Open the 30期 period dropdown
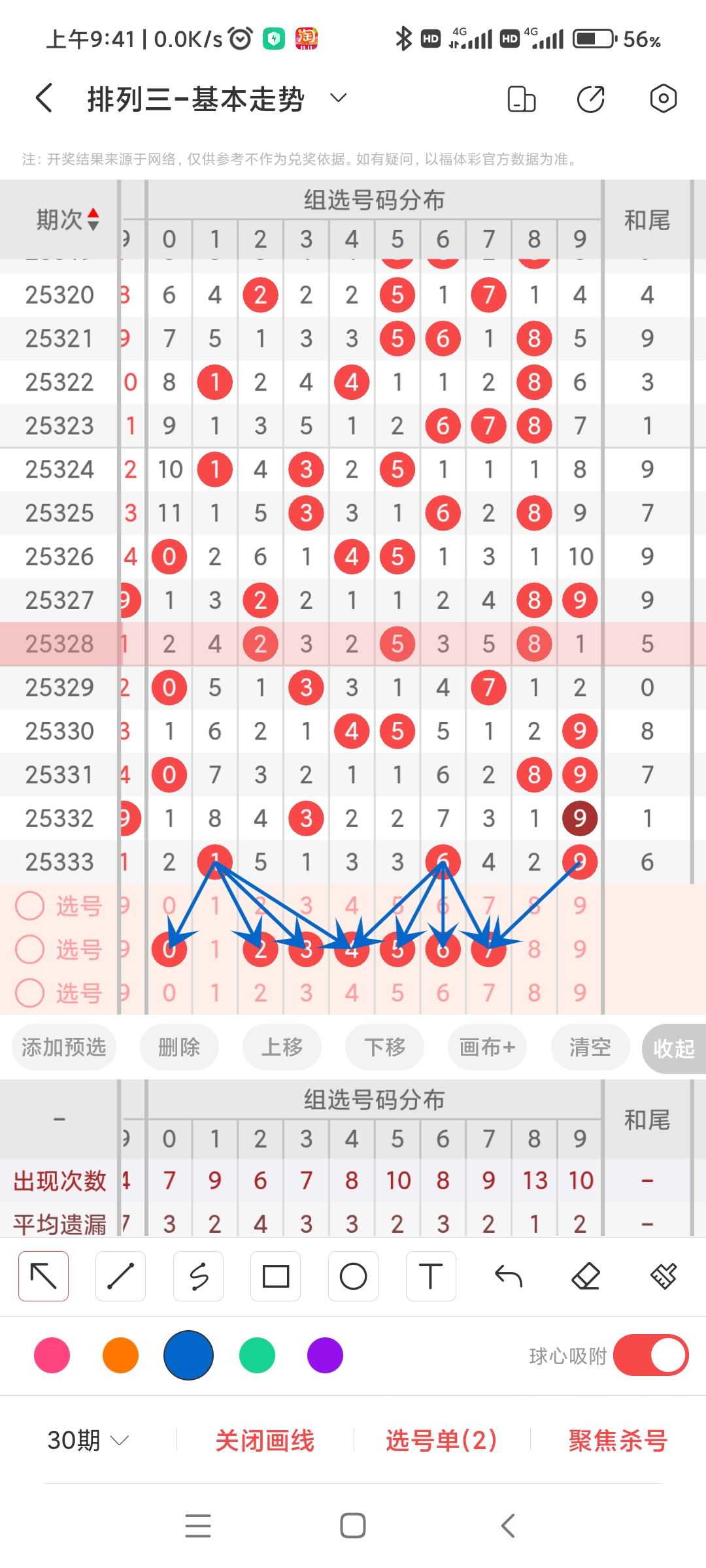Viewport: 706px width, 1568px height. tap(87, 1440)
